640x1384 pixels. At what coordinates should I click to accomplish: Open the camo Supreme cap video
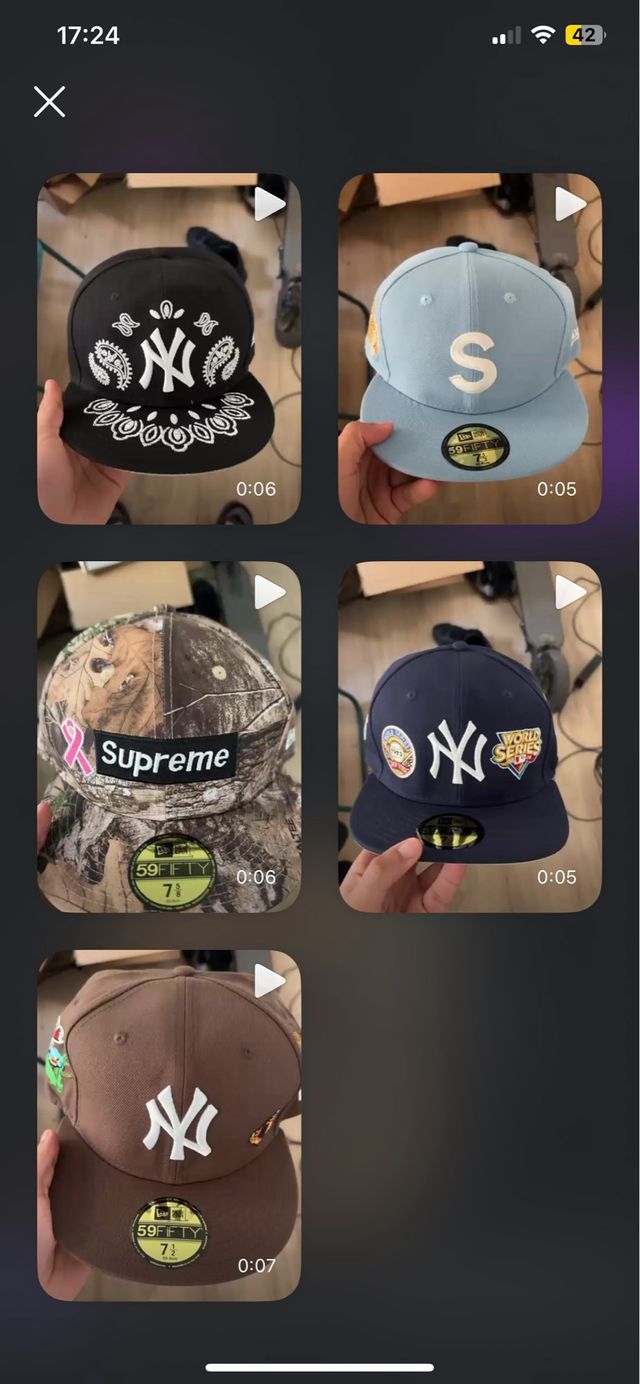[169, 737]
